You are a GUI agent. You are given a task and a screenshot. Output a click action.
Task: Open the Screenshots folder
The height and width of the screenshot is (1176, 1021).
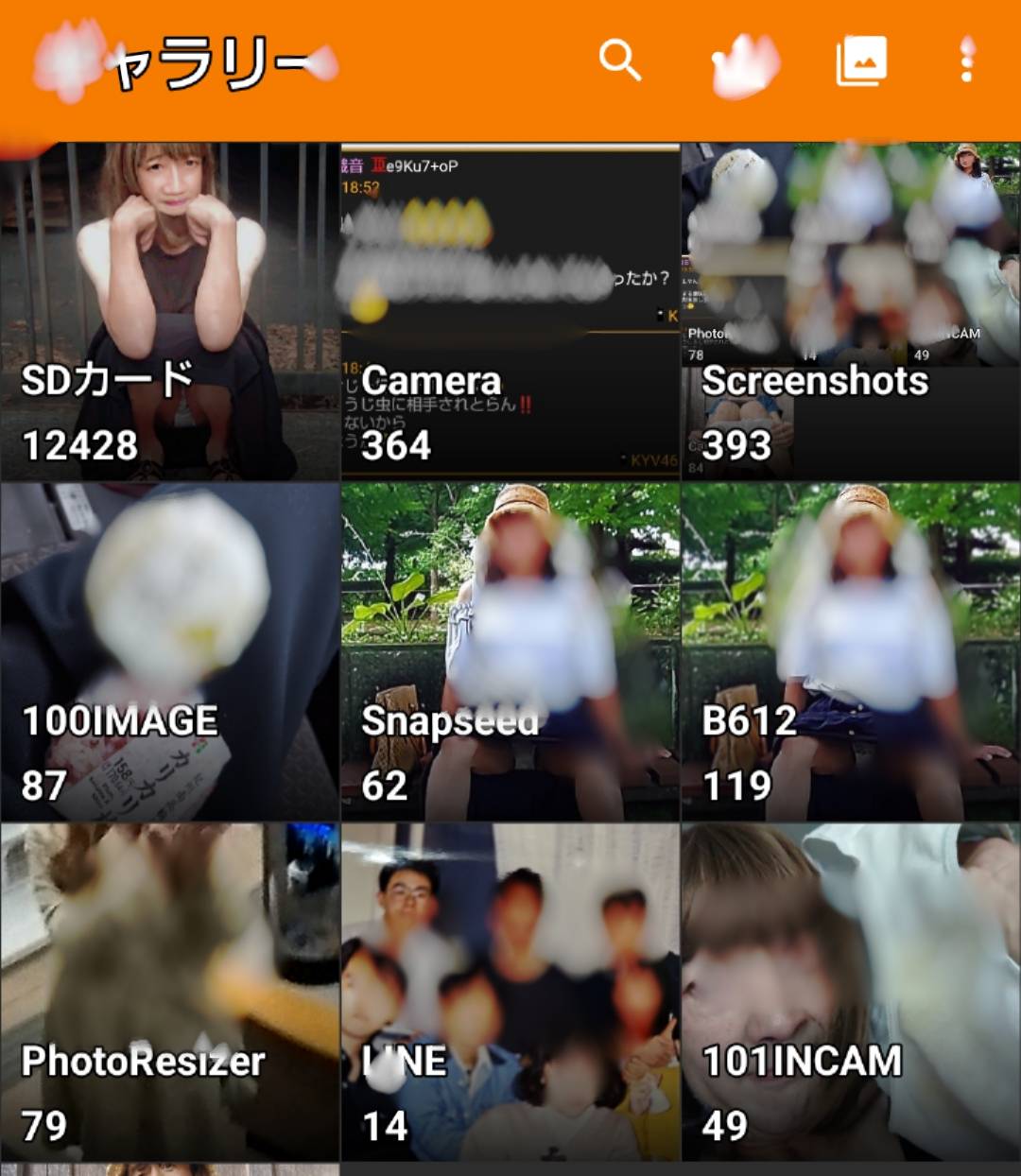click(851, 312)
